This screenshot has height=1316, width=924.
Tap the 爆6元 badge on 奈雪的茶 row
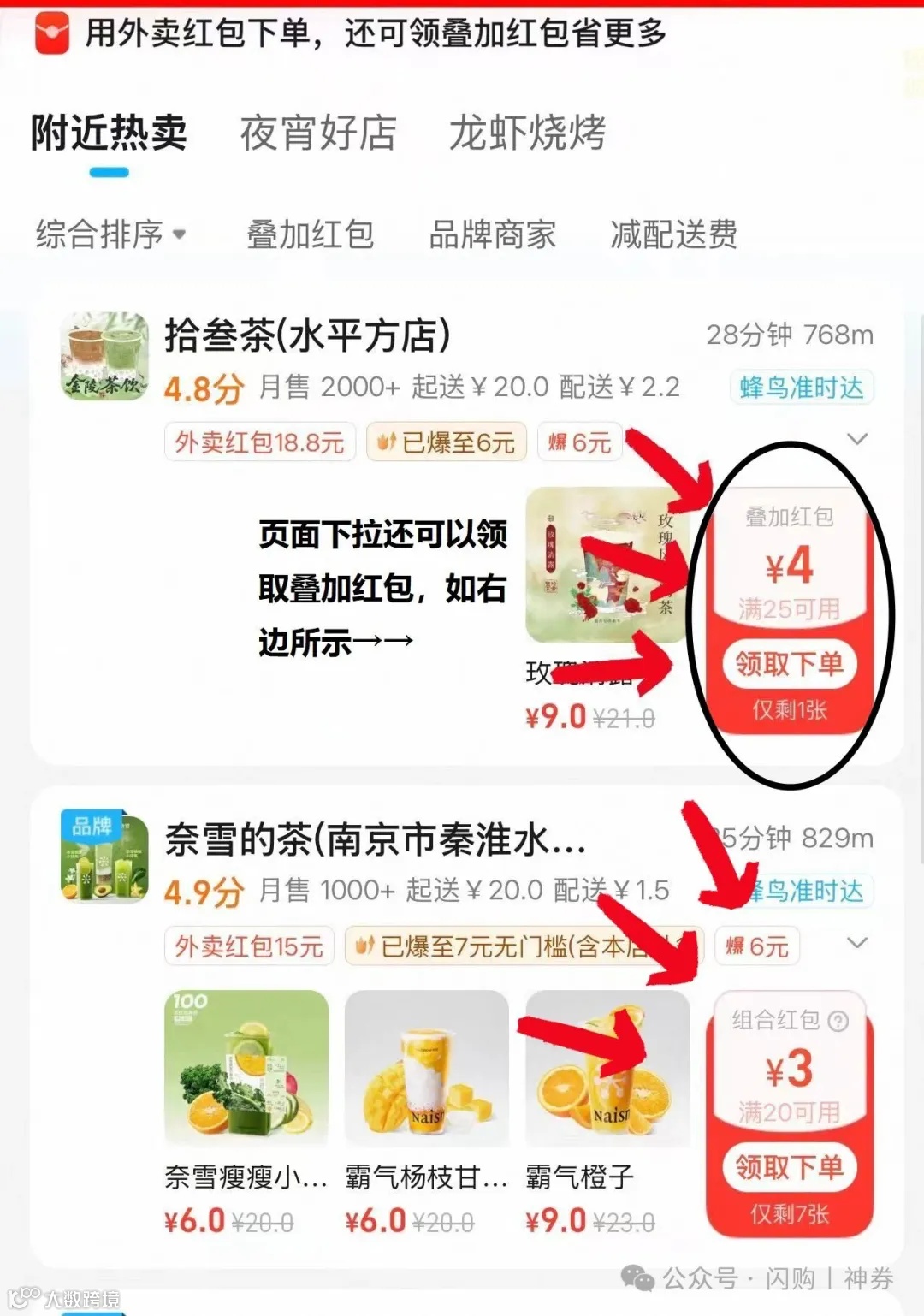757,946
